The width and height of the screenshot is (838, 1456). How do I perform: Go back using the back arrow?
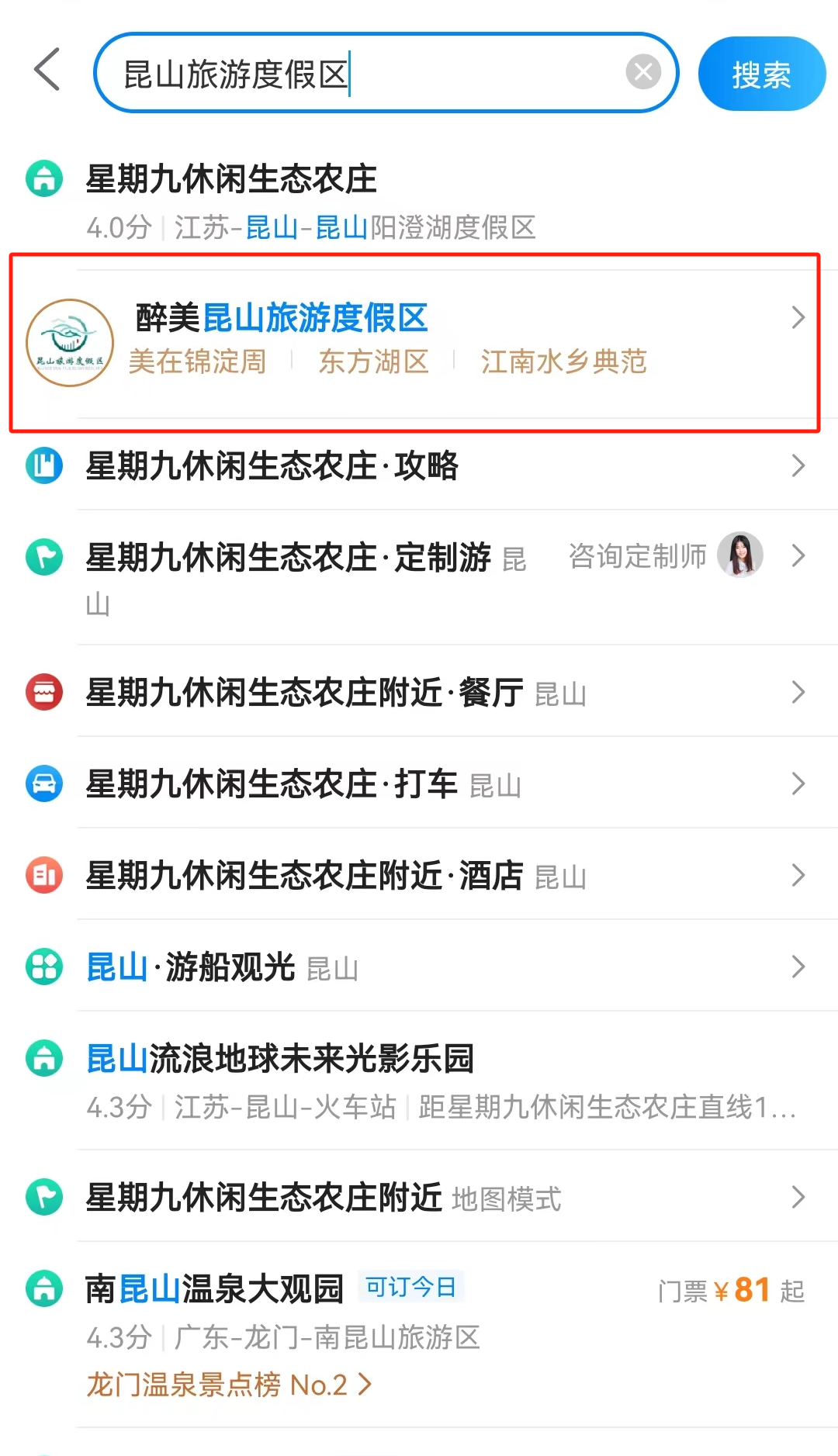(x=47, y=70)
